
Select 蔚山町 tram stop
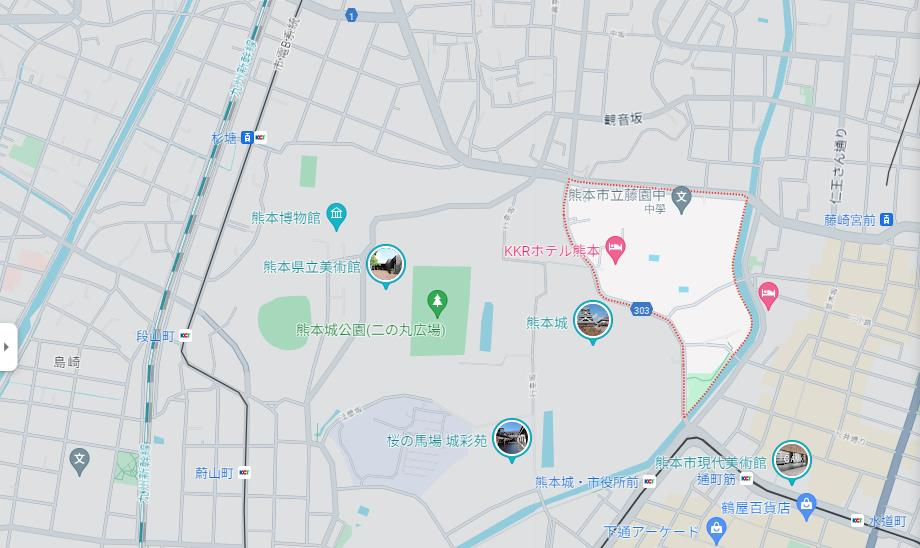tap(244, 472)
